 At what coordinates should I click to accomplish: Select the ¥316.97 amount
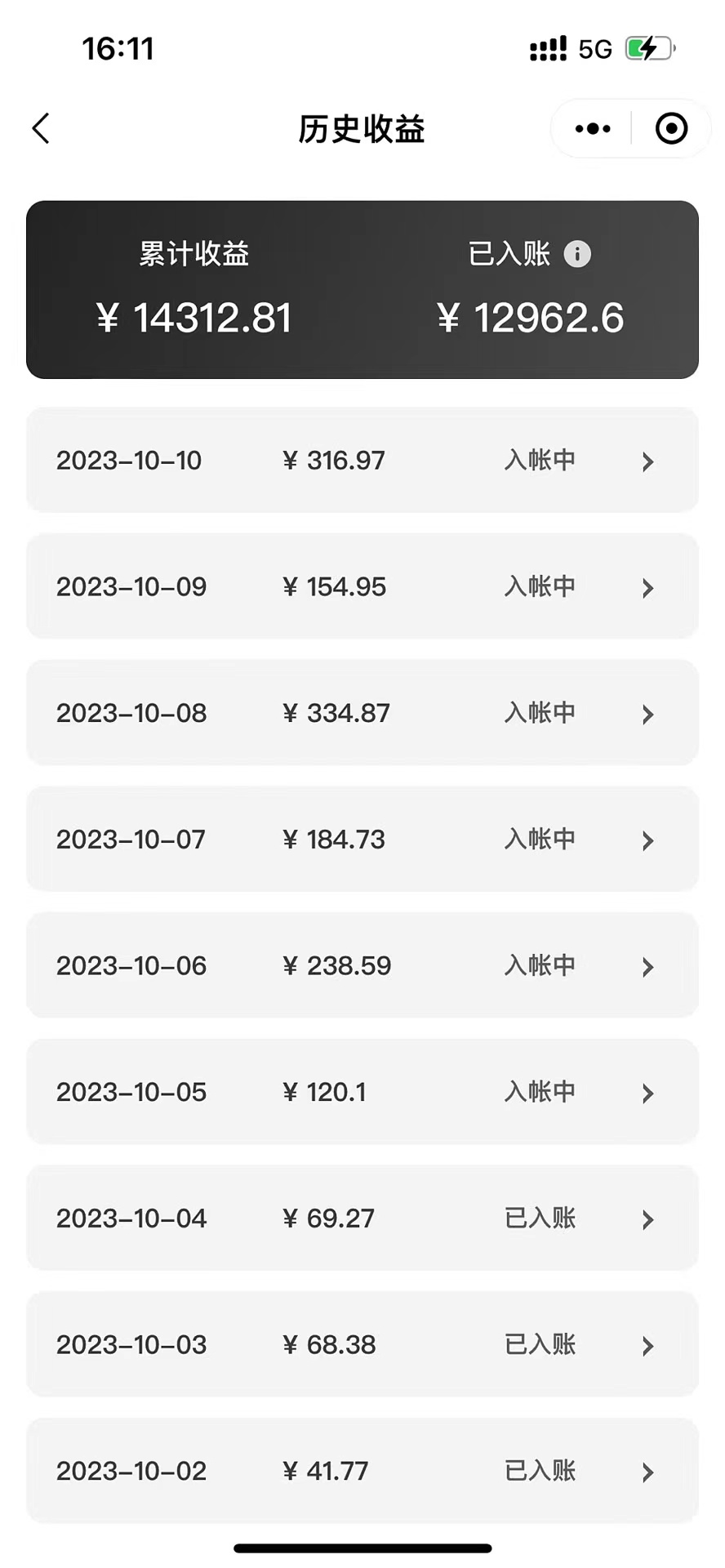(x=333, y=461)
